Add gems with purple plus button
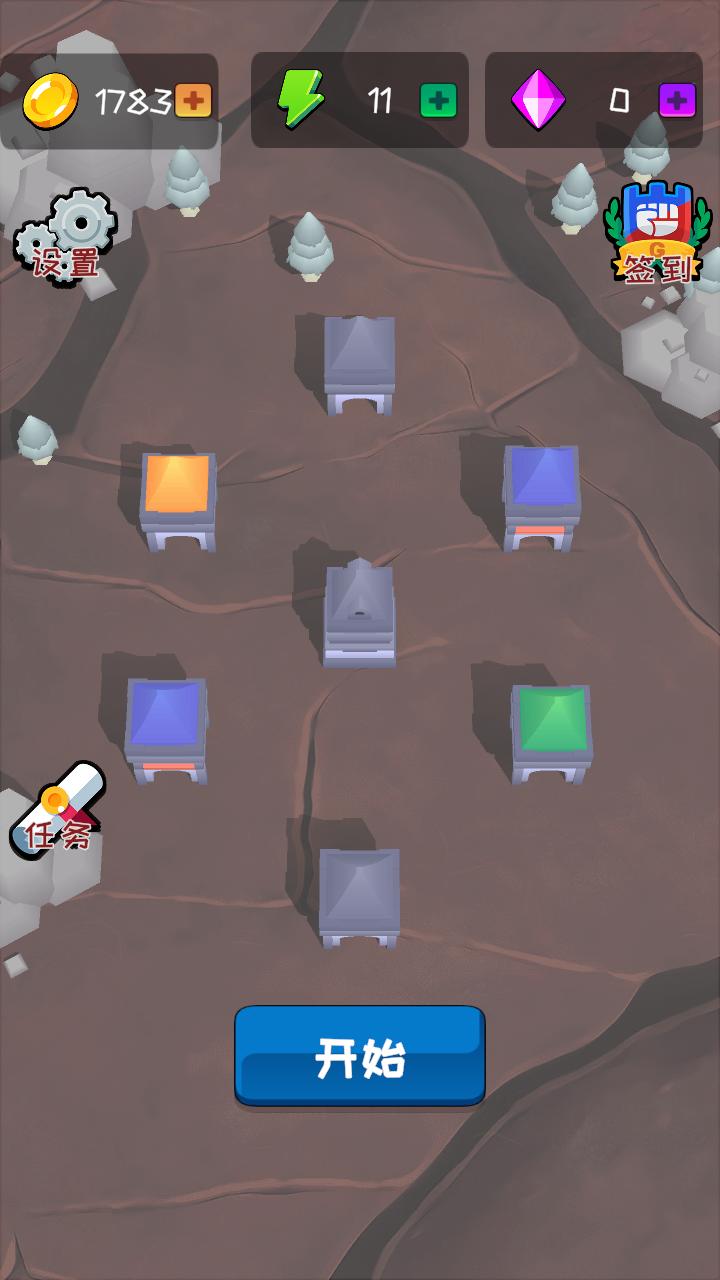The width and height of the screenshot is (720, 1280). (x=677, y=101)
